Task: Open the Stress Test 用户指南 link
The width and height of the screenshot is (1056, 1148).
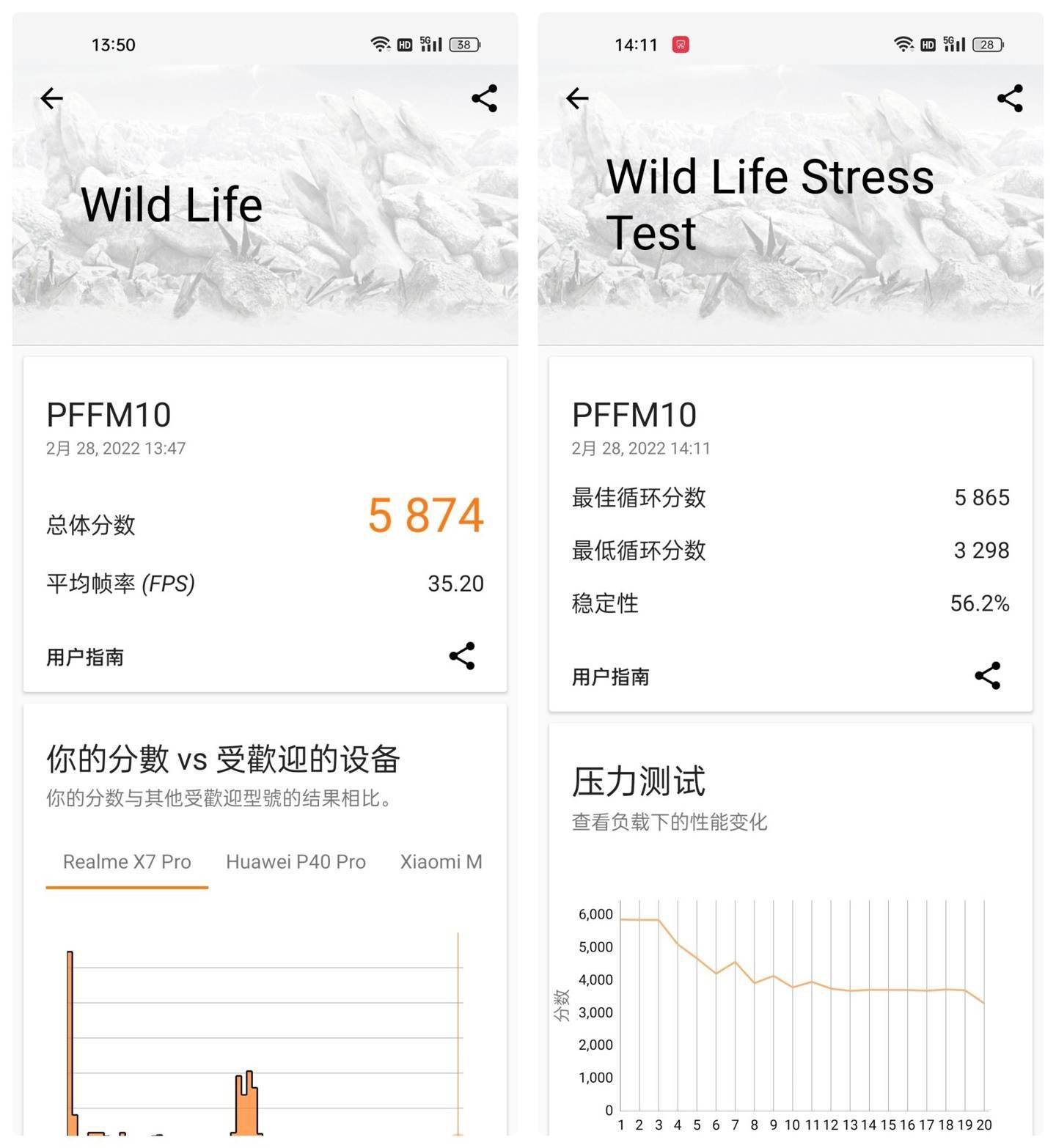Action: point(612,677)
